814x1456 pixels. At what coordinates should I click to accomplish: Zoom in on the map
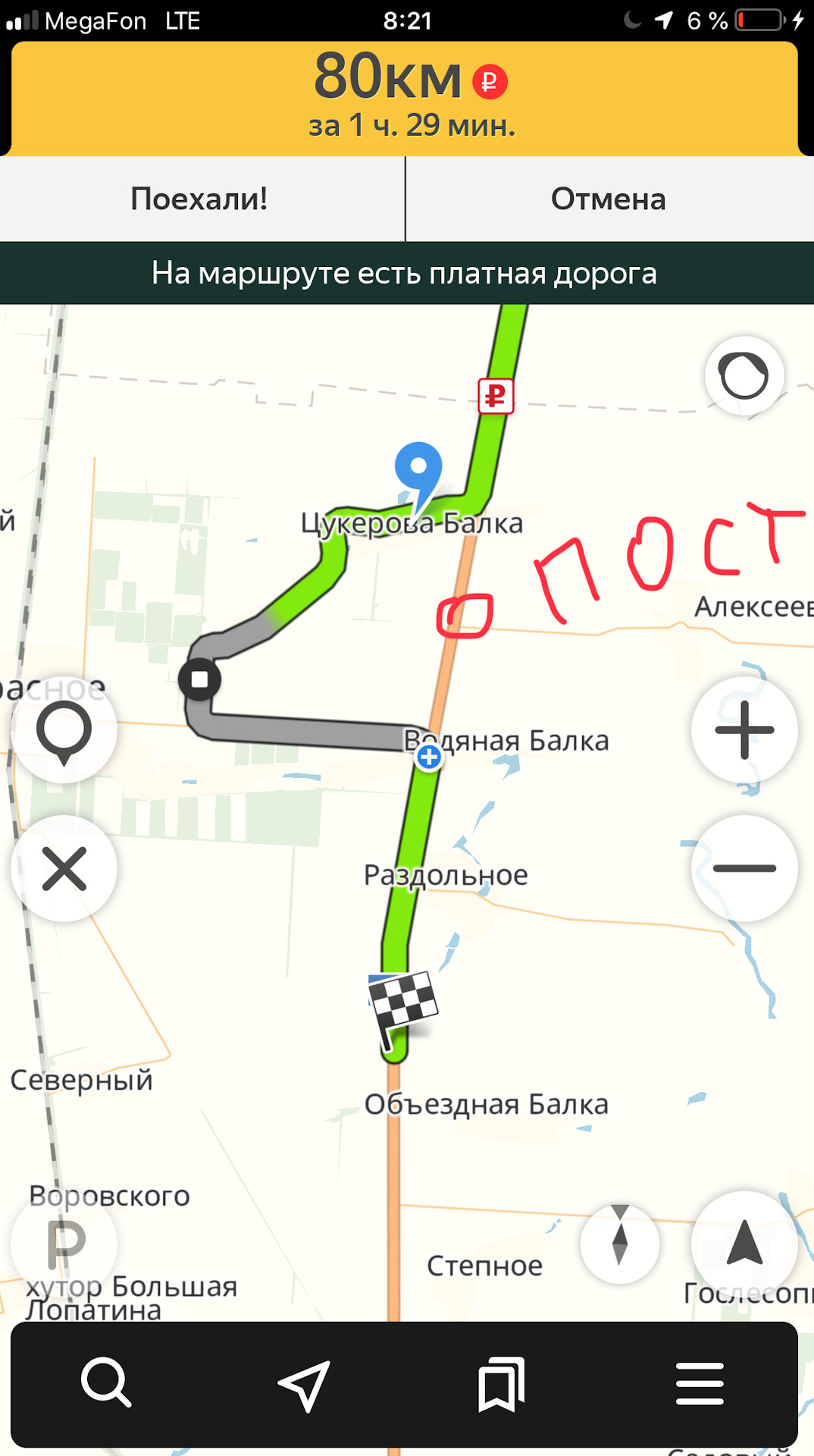tap(744, 730)
